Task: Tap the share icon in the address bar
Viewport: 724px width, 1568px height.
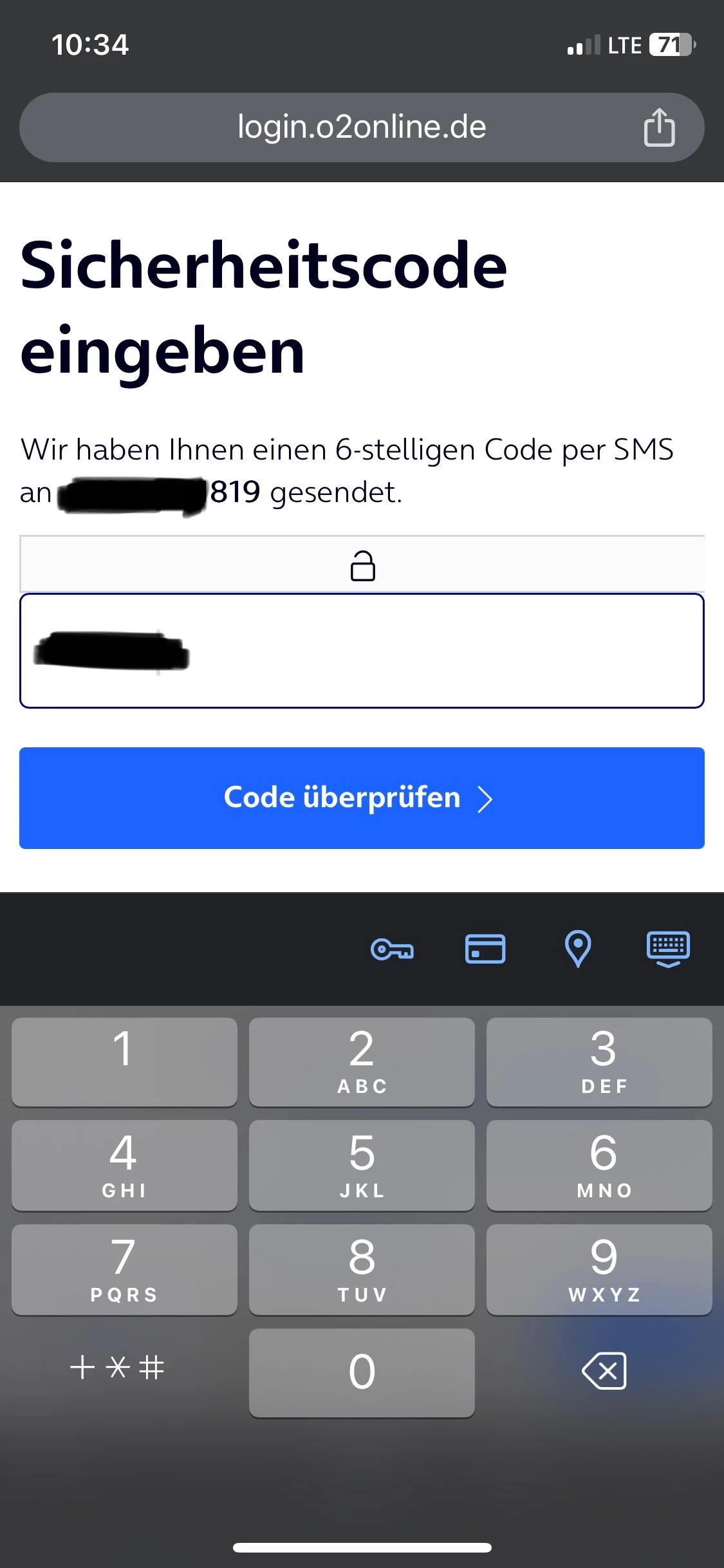Action: point(658,126)
